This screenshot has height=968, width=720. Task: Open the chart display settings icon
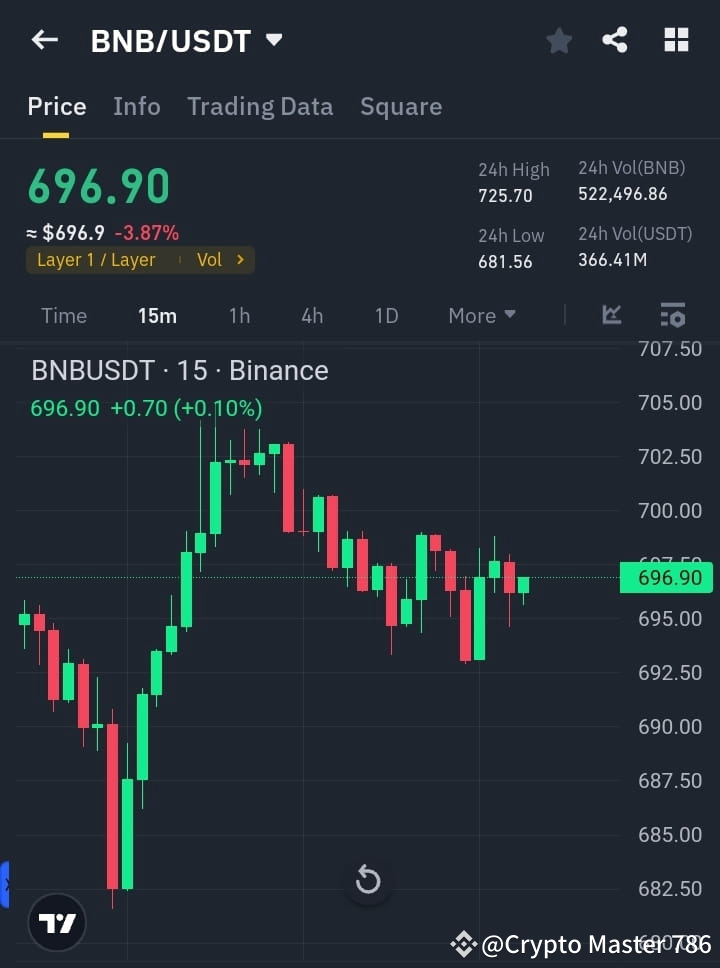coord(672,315)
